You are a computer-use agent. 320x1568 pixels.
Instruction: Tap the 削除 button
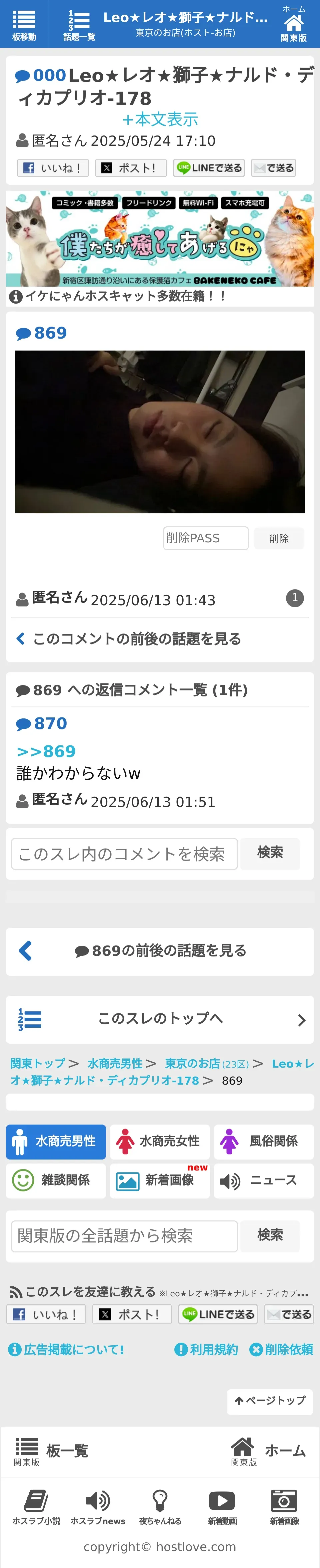pyautogui.click(x=279, y=539)
